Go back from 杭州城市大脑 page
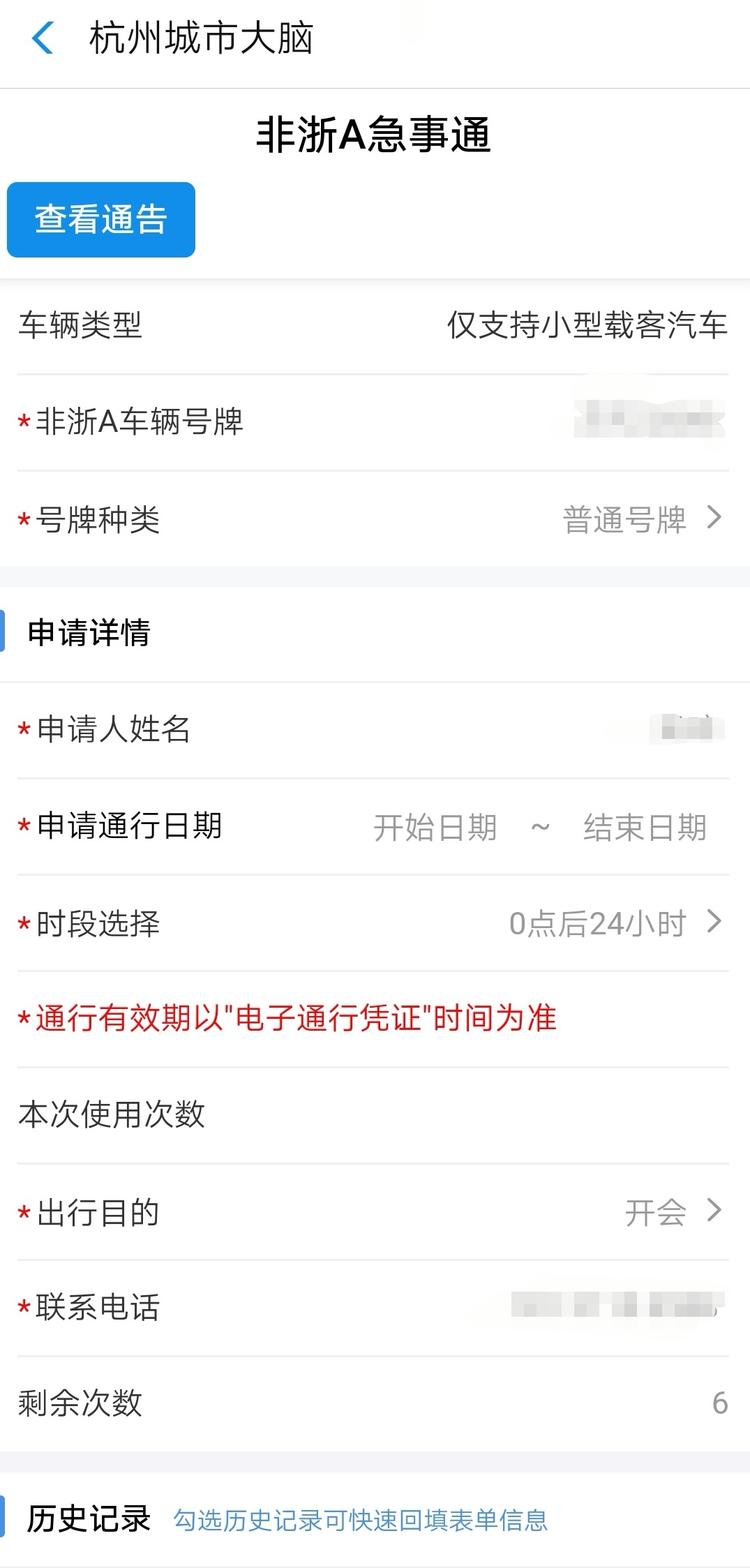This screenshot has width=750, height=1568. 43,39
